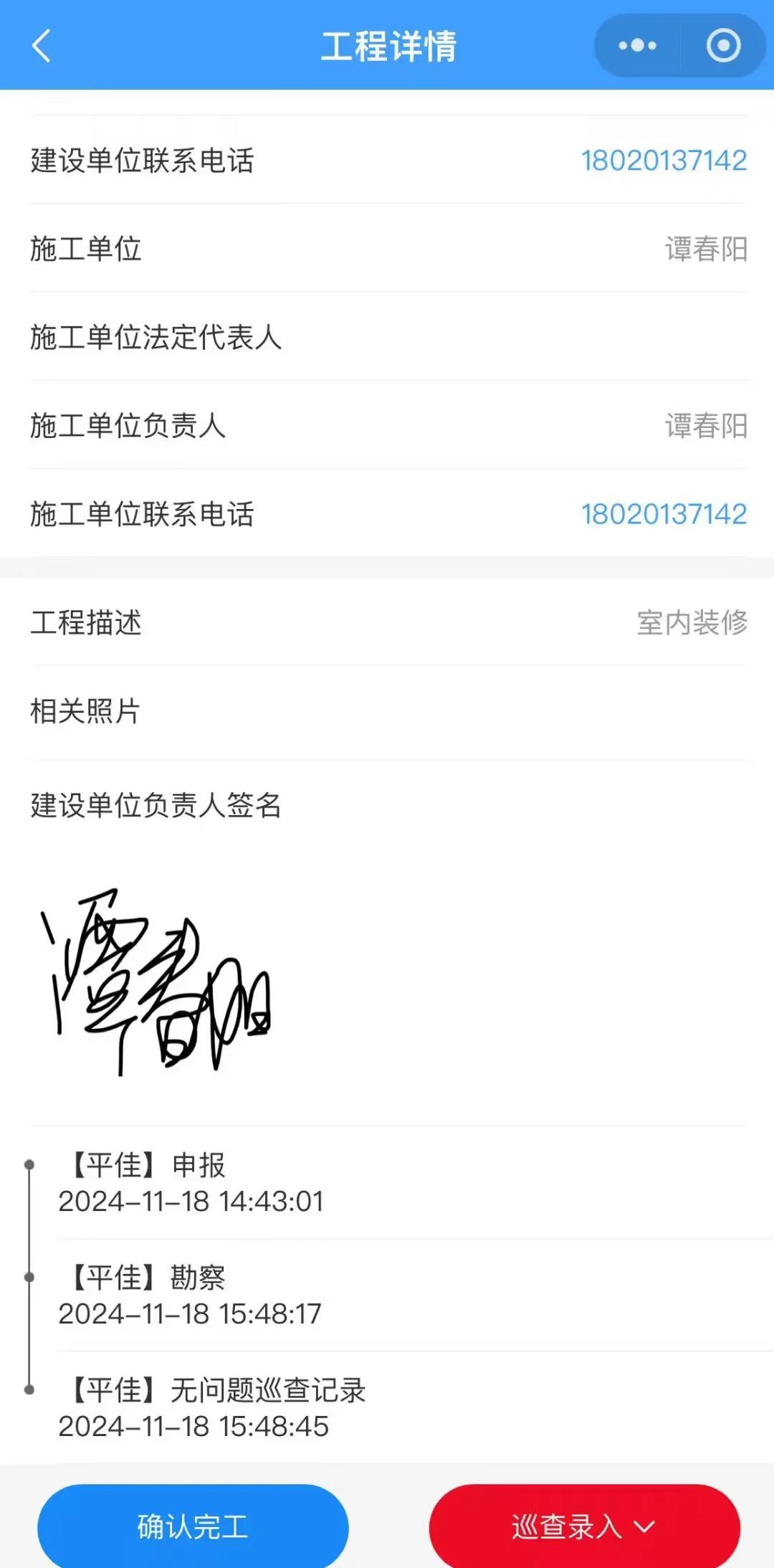Image resolution: width=774 pixels, height=1568 pixels.
Task: Call 施工单位联系电话 number 18020137142
Action: pyautogui.click(x=663, y=514)
